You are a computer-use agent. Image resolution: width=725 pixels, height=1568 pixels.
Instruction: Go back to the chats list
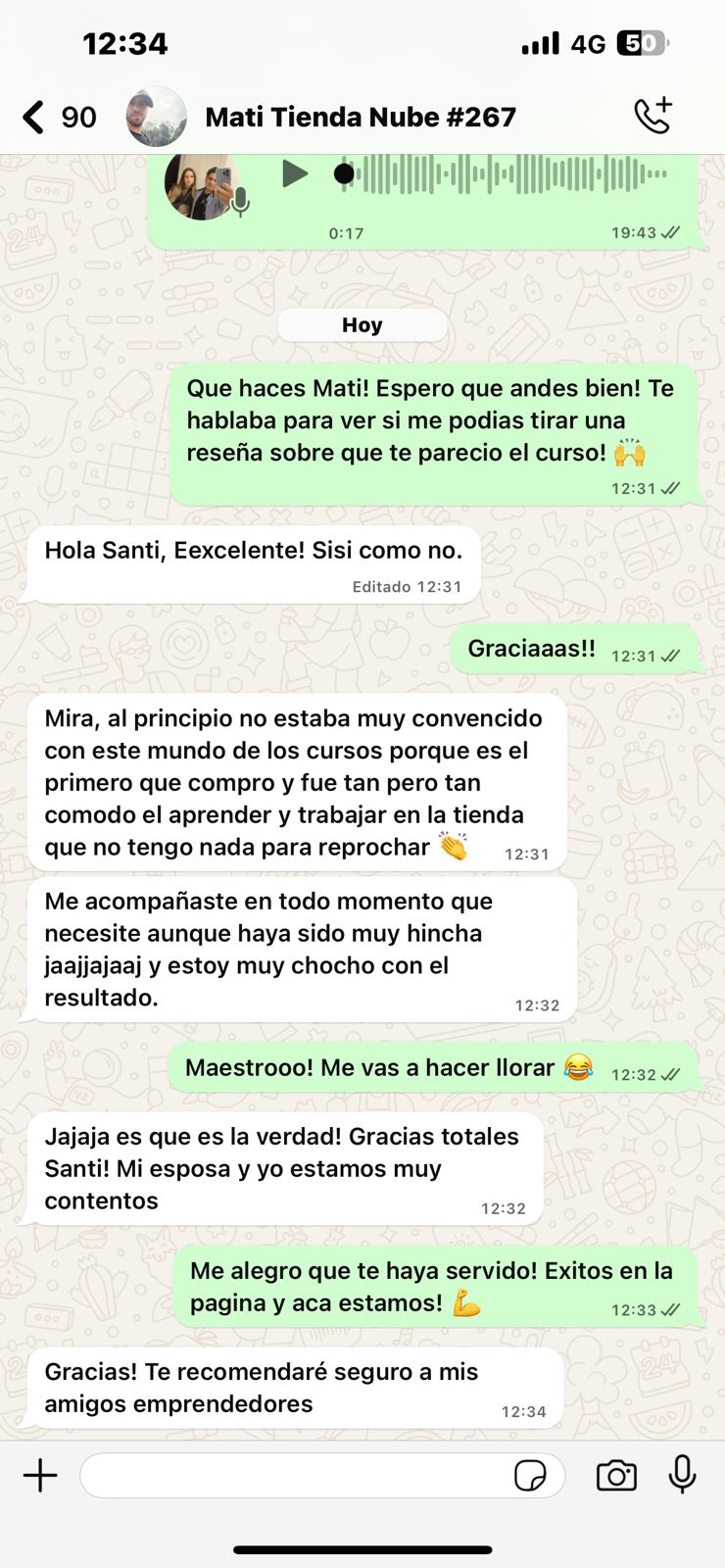pos(57,118)
